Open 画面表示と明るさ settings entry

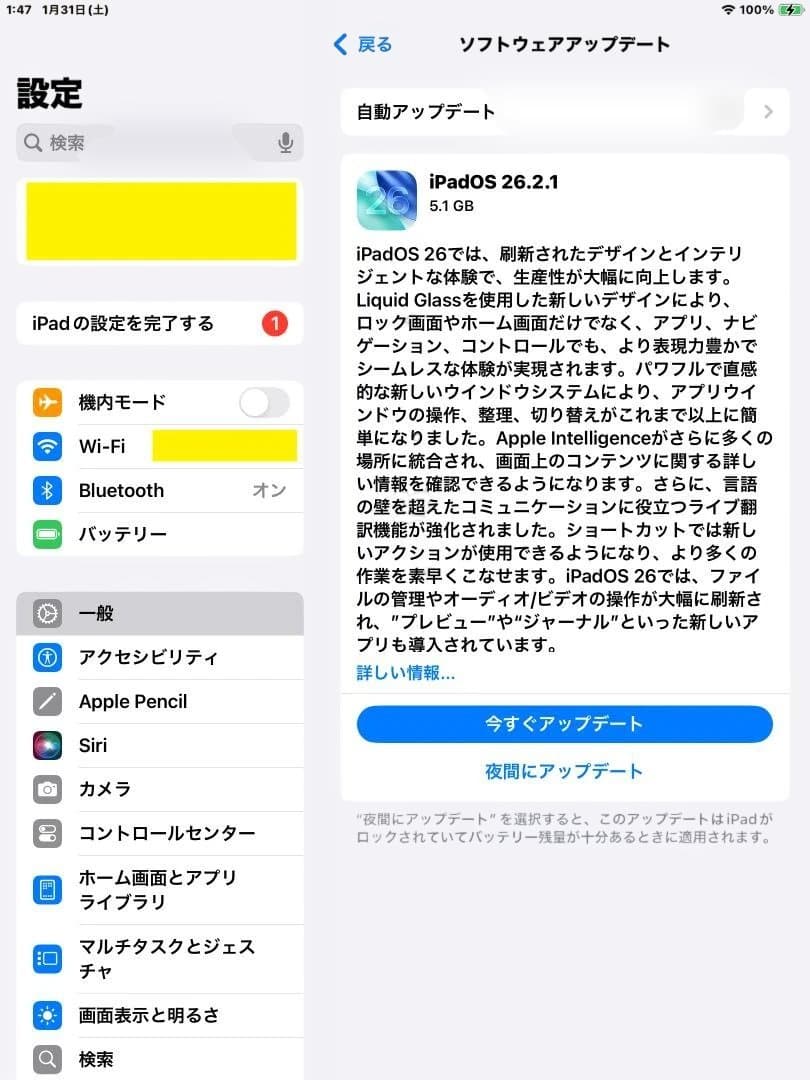pos(47,1015)
